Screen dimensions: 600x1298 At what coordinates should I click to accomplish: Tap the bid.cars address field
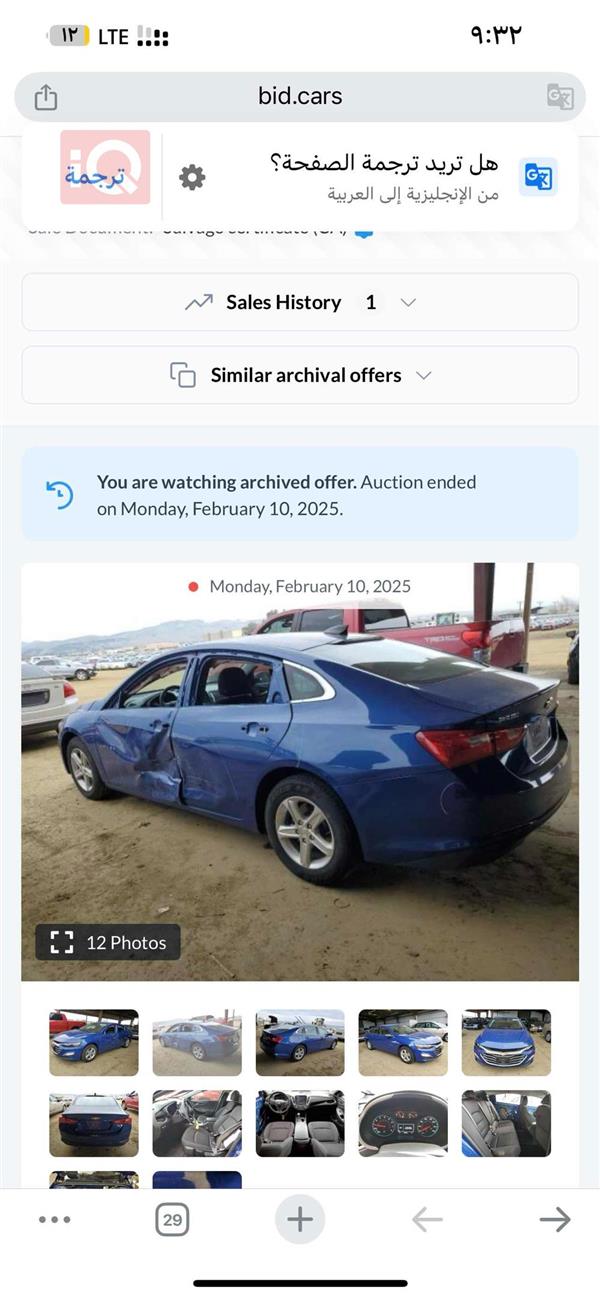tap(300, 97)
